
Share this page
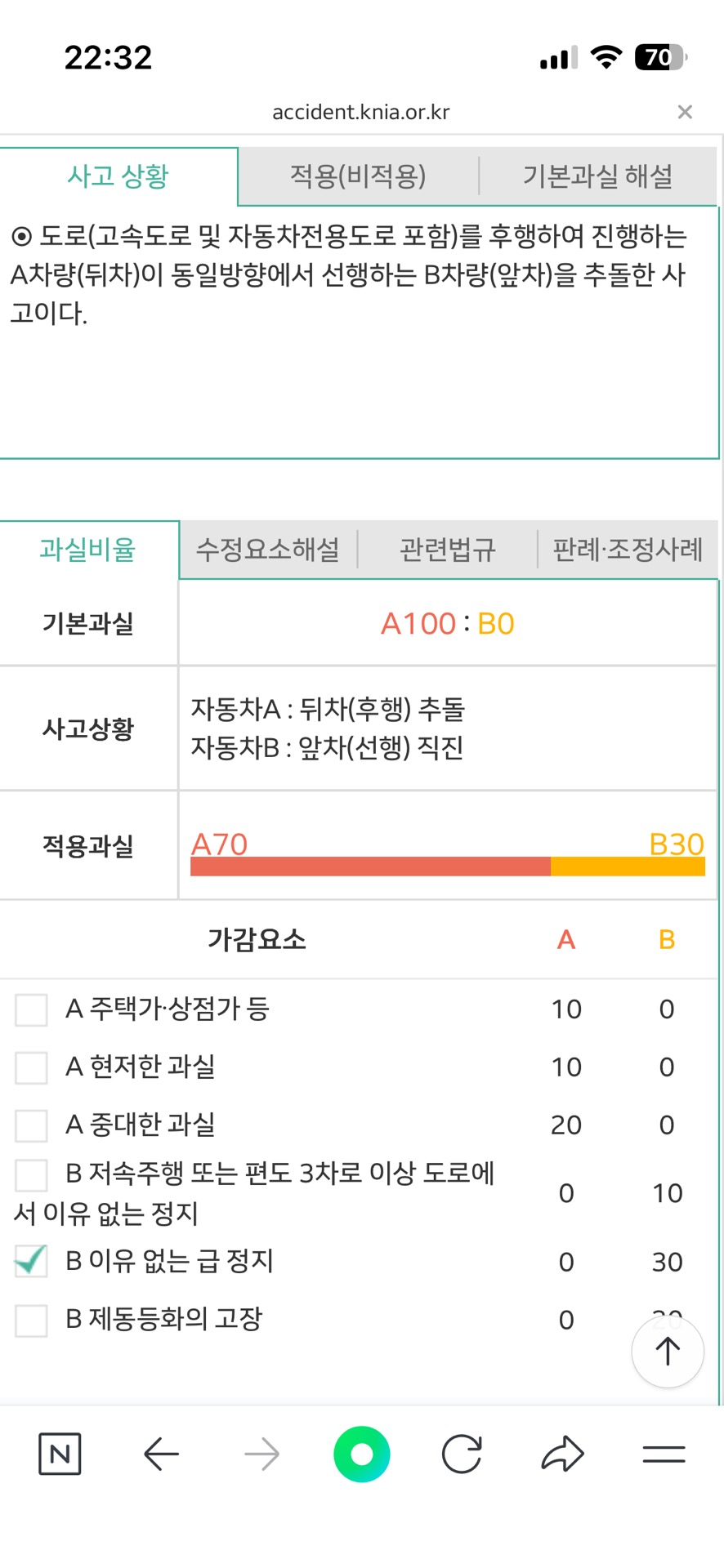(x=563, y=1454)
